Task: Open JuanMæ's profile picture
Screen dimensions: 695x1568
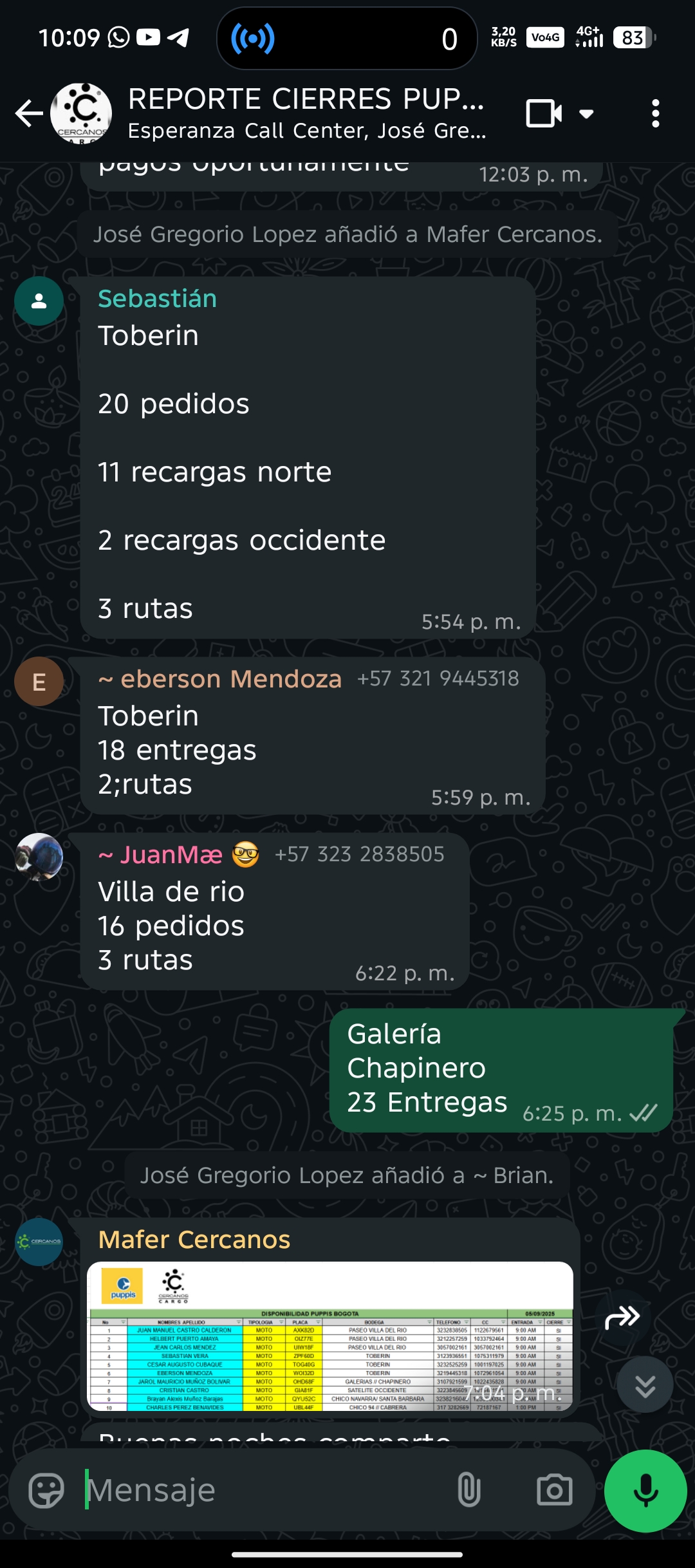Action: [39, 857]
